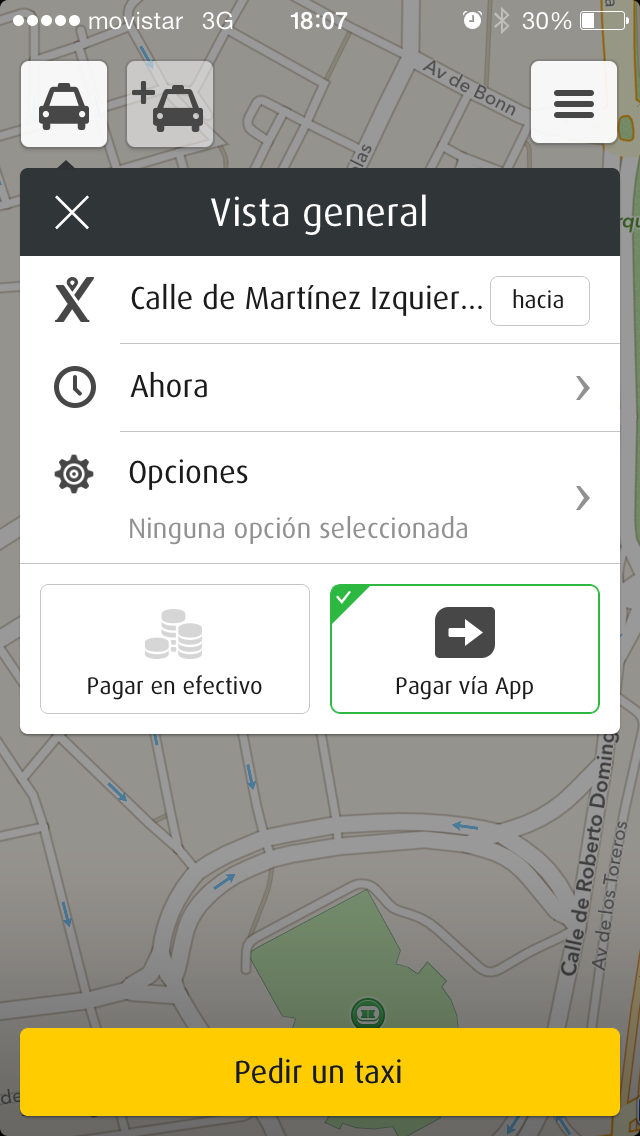
Task: Choose Pagar en efectivo
Action: click(175, 649)
